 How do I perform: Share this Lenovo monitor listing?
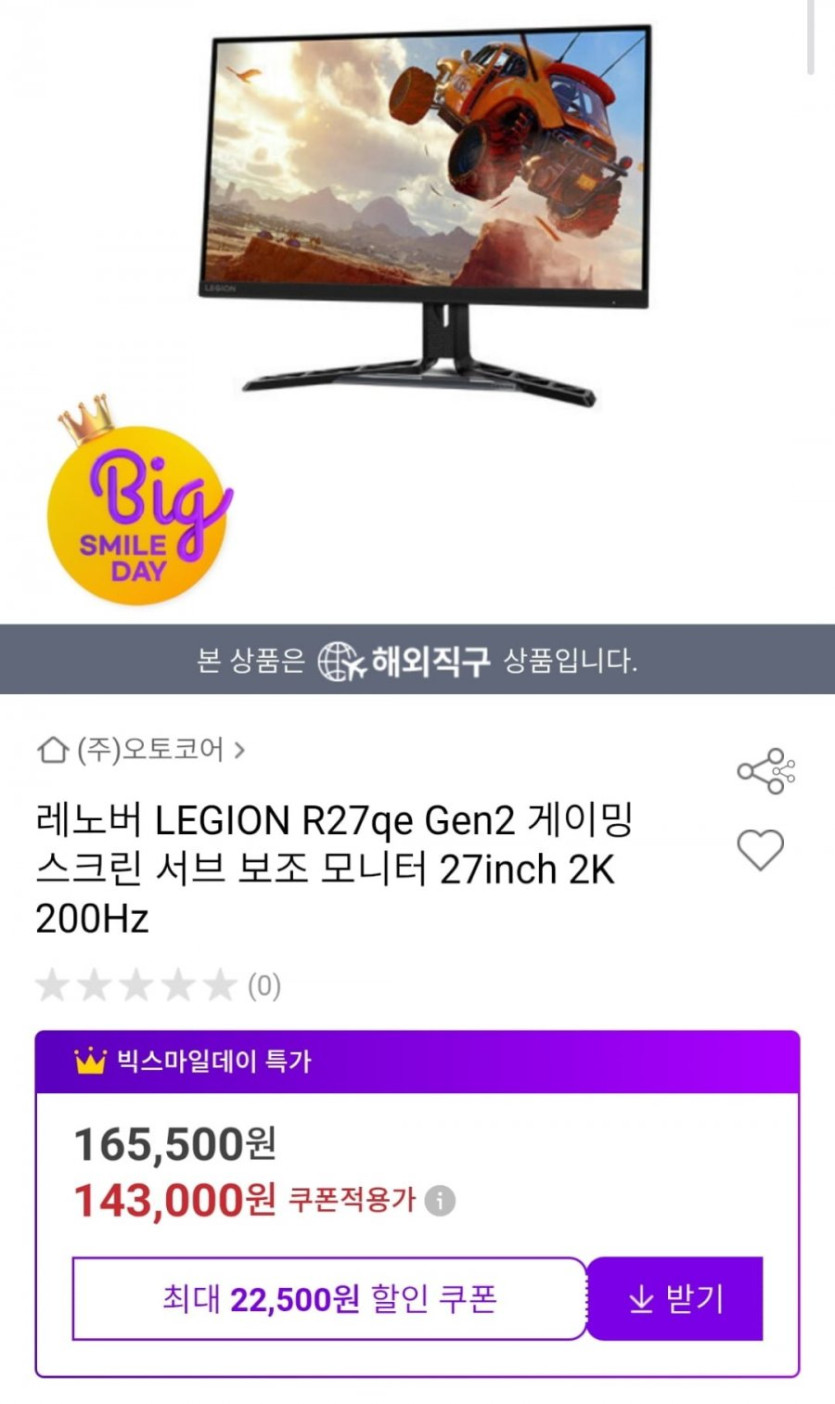(765, 771)
